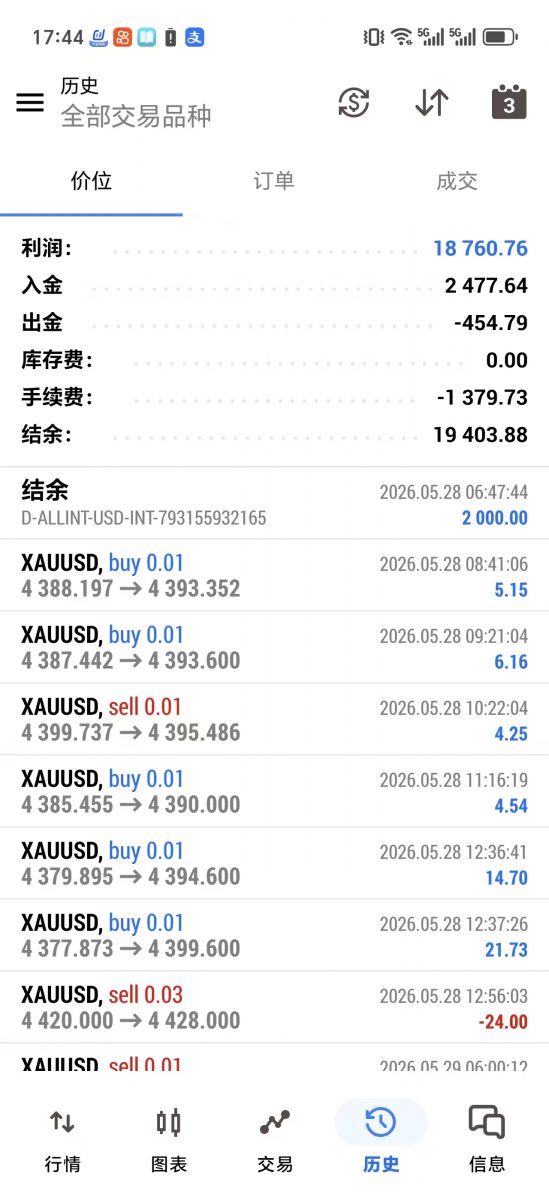The image size is (549, 1200).
Task: Tap the currency refresh symbol icon
Action: click(354, 102)
